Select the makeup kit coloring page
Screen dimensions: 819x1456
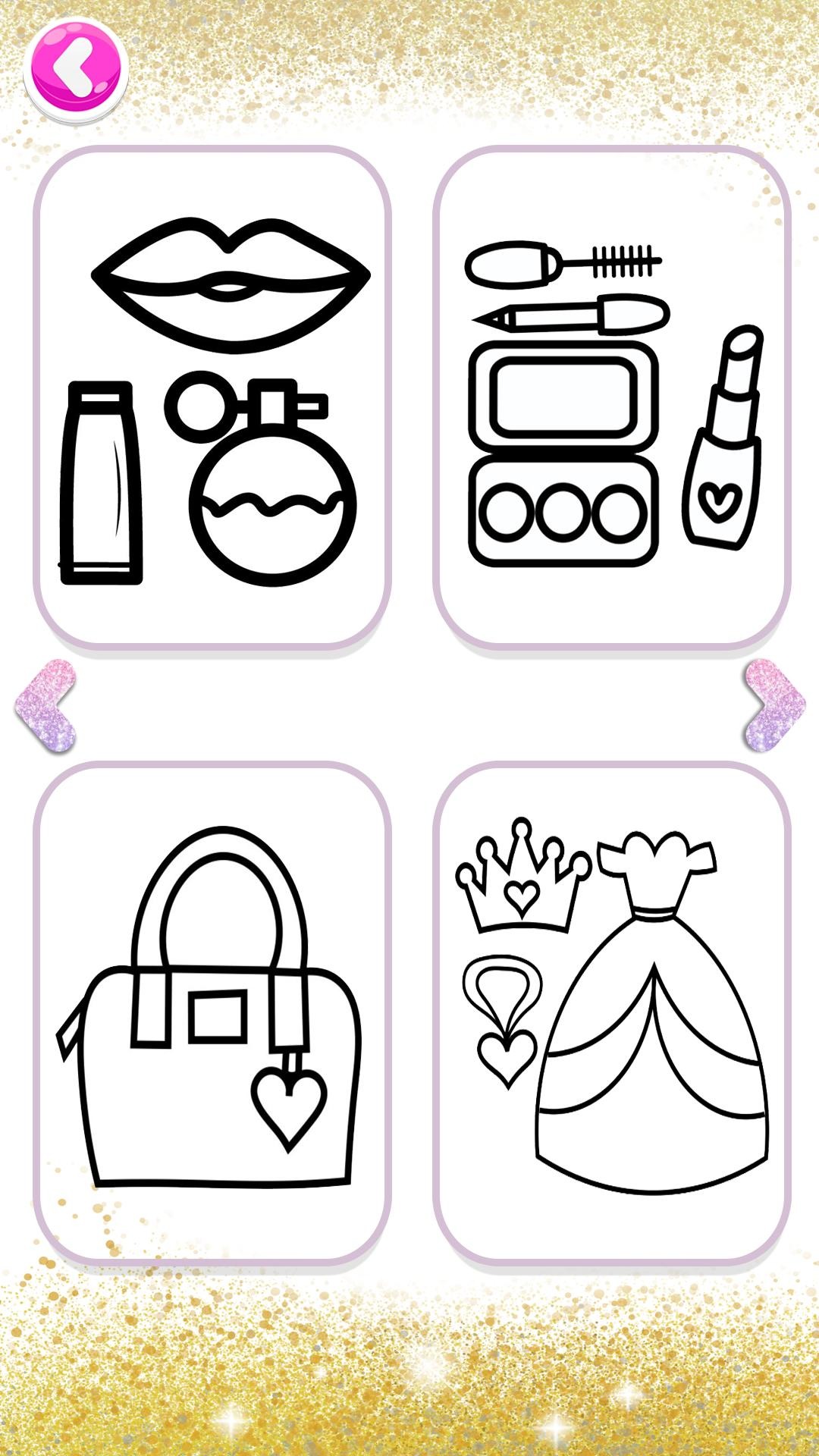coord(612,397)
